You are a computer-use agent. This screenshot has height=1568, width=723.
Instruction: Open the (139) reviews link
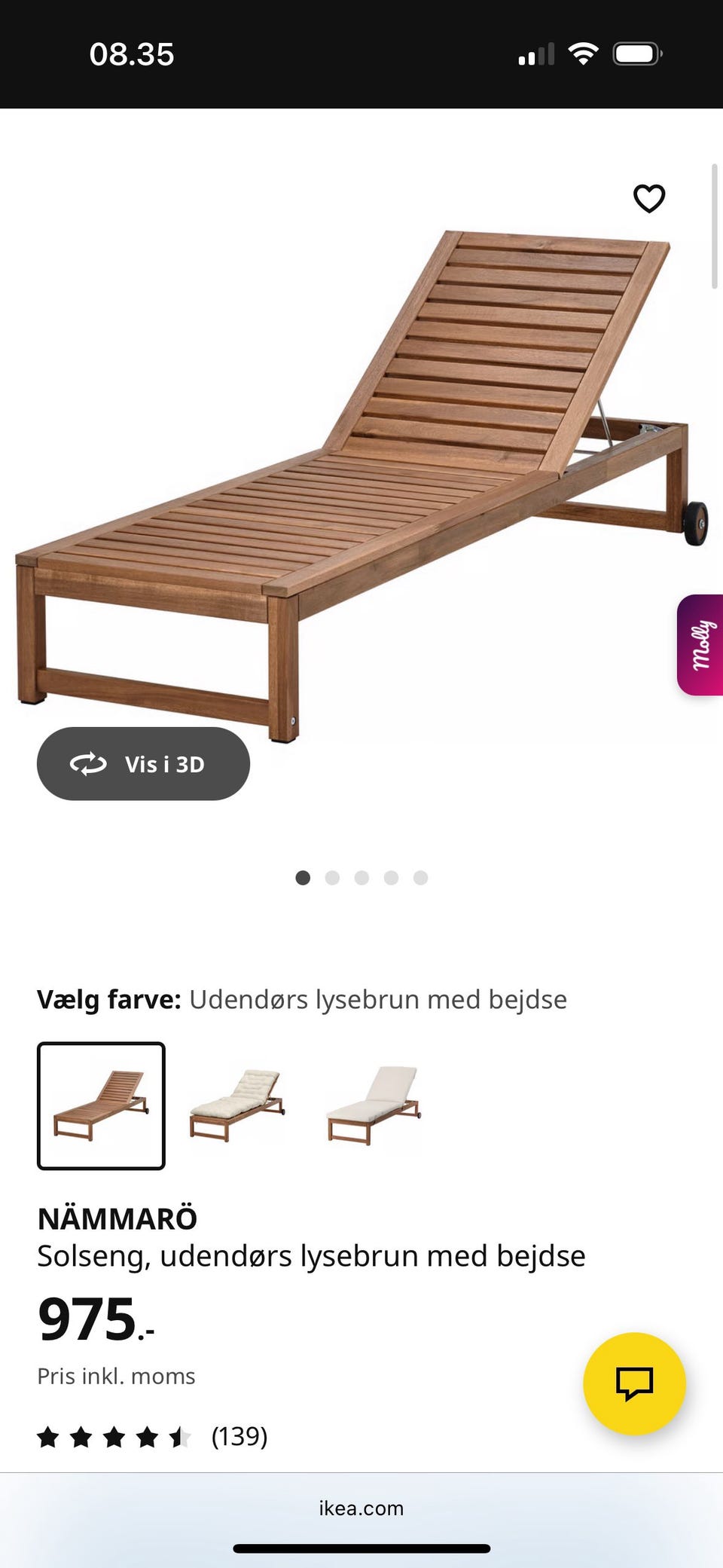[238, 1437]
